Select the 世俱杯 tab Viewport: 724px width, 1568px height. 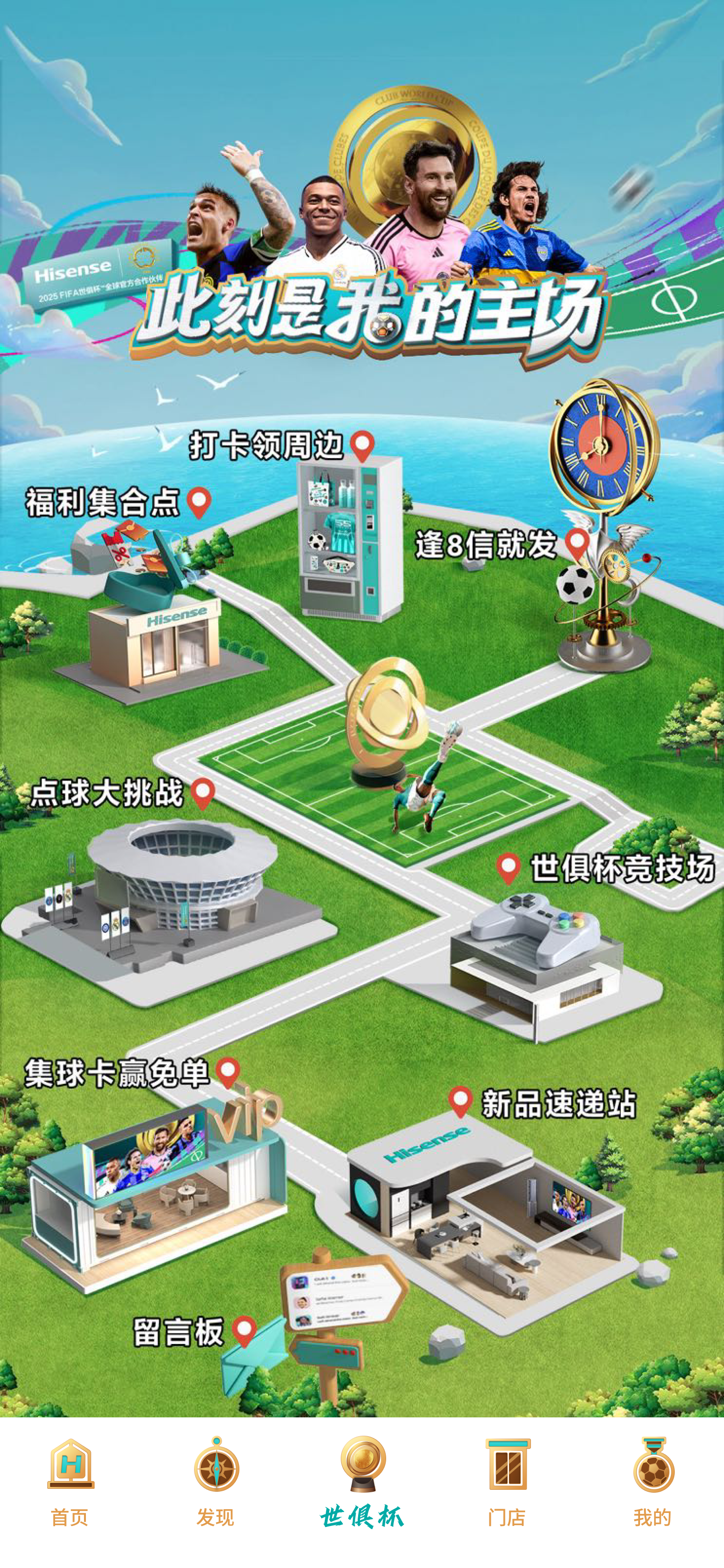click(x=362, y=1482)
